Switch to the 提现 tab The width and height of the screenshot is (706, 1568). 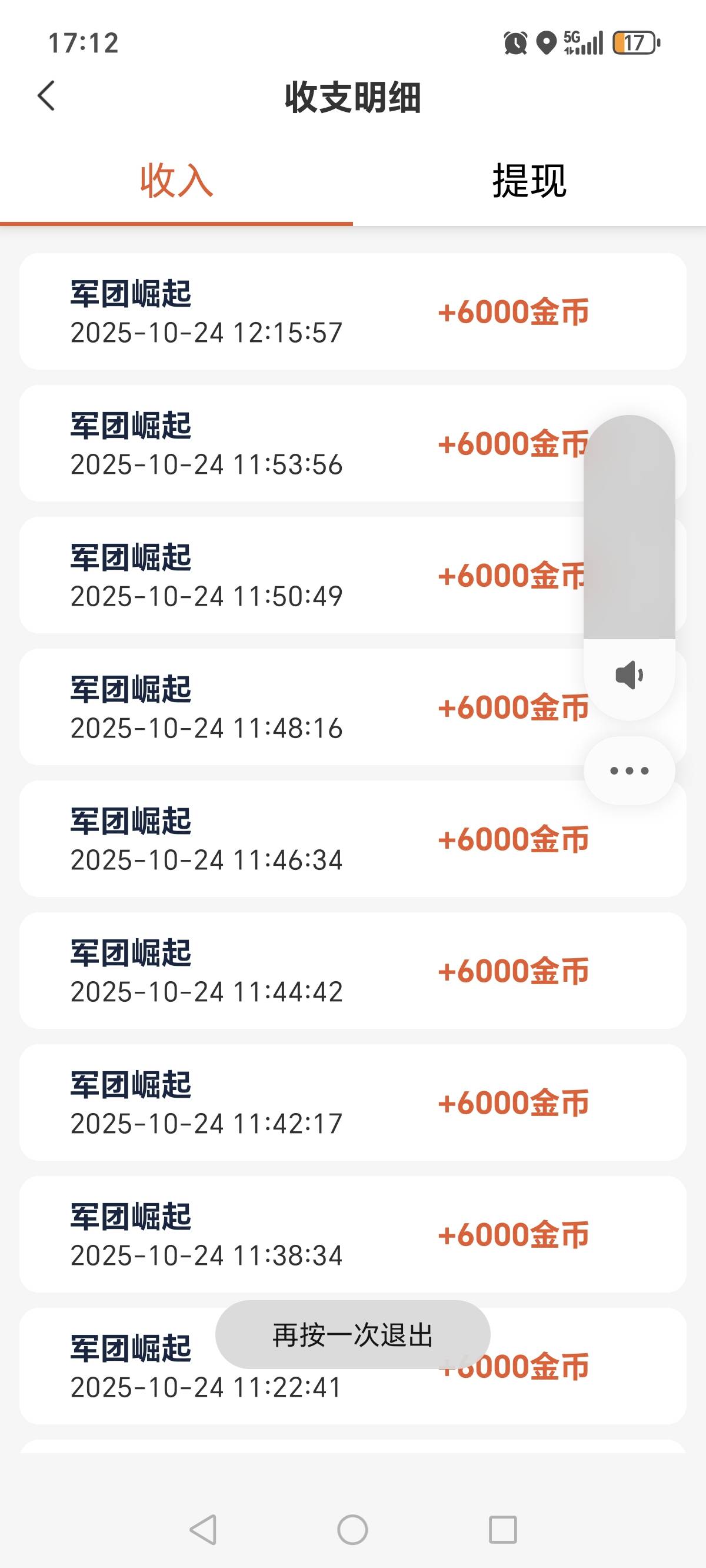pyautogui.click(x=529, y=181)
